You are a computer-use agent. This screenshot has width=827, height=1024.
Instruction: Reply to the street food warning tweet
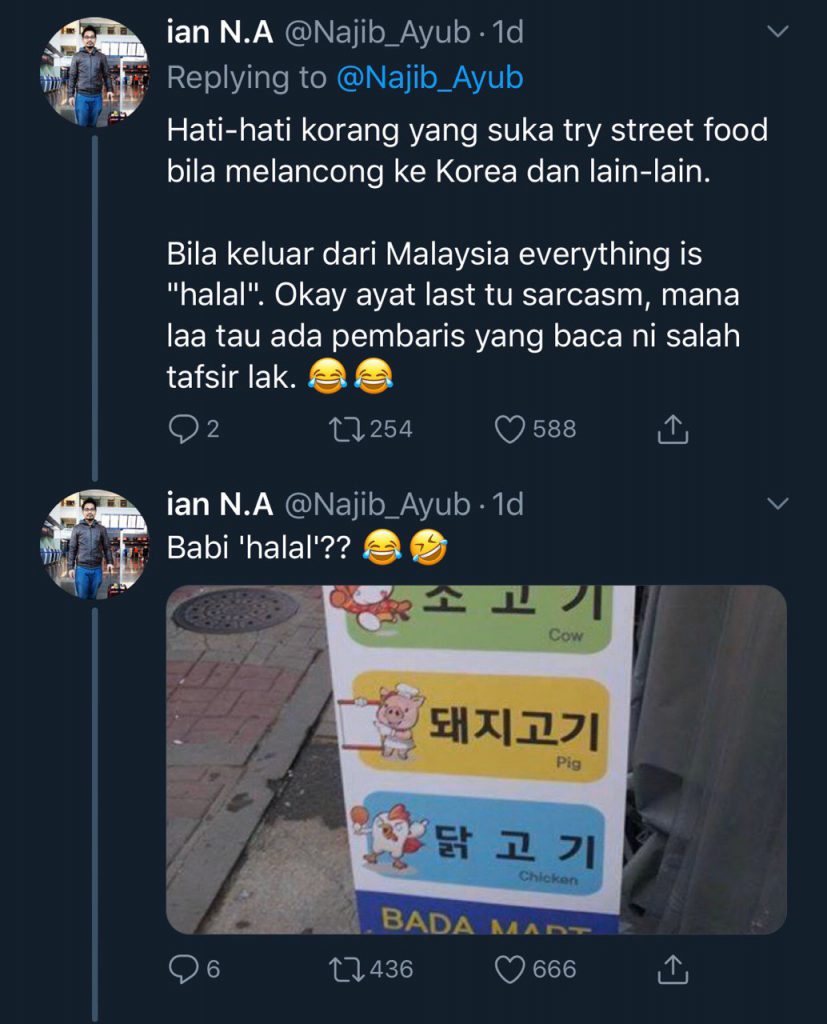pos(183,429)
